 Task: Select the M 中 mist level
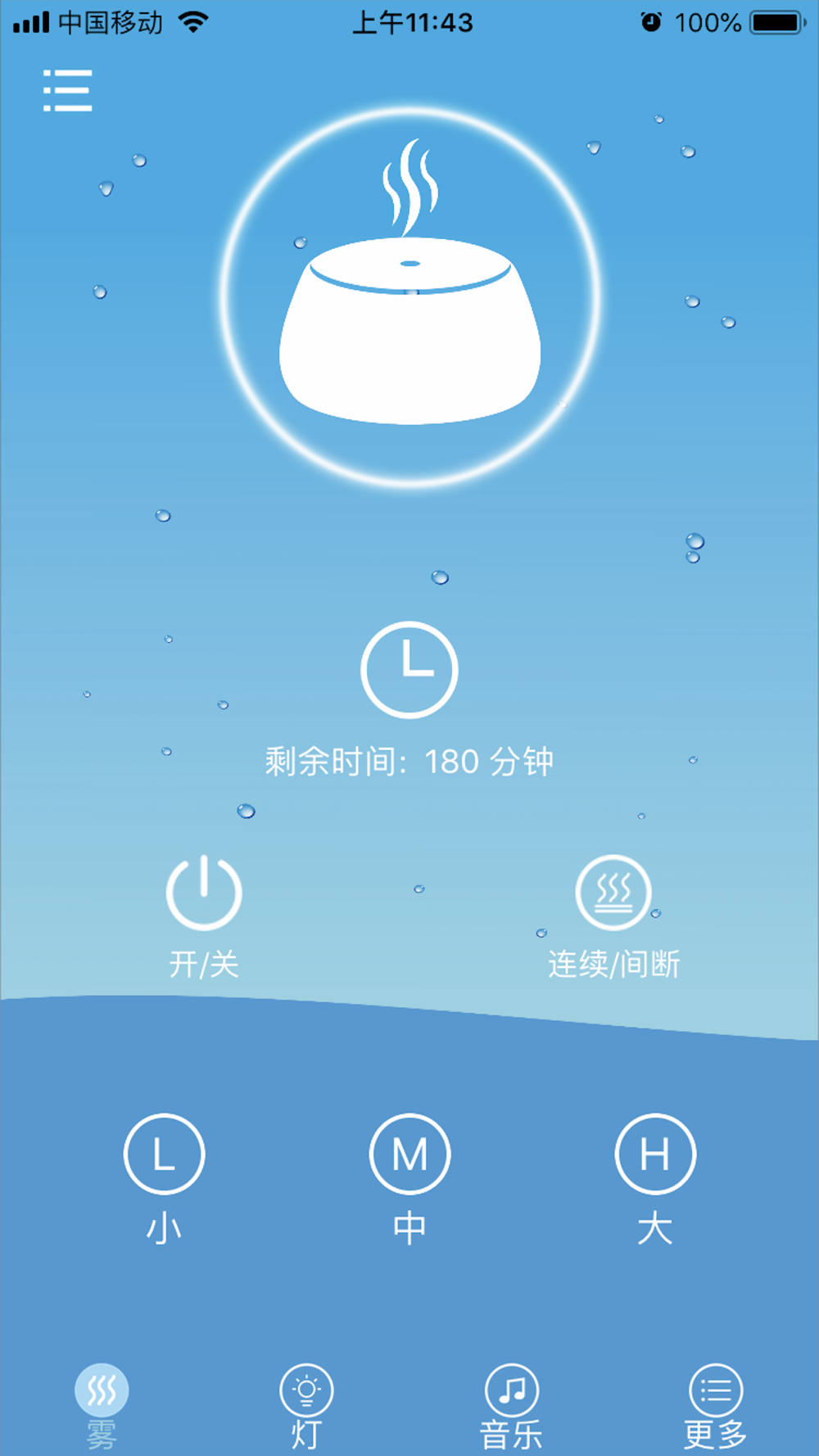409,1154
